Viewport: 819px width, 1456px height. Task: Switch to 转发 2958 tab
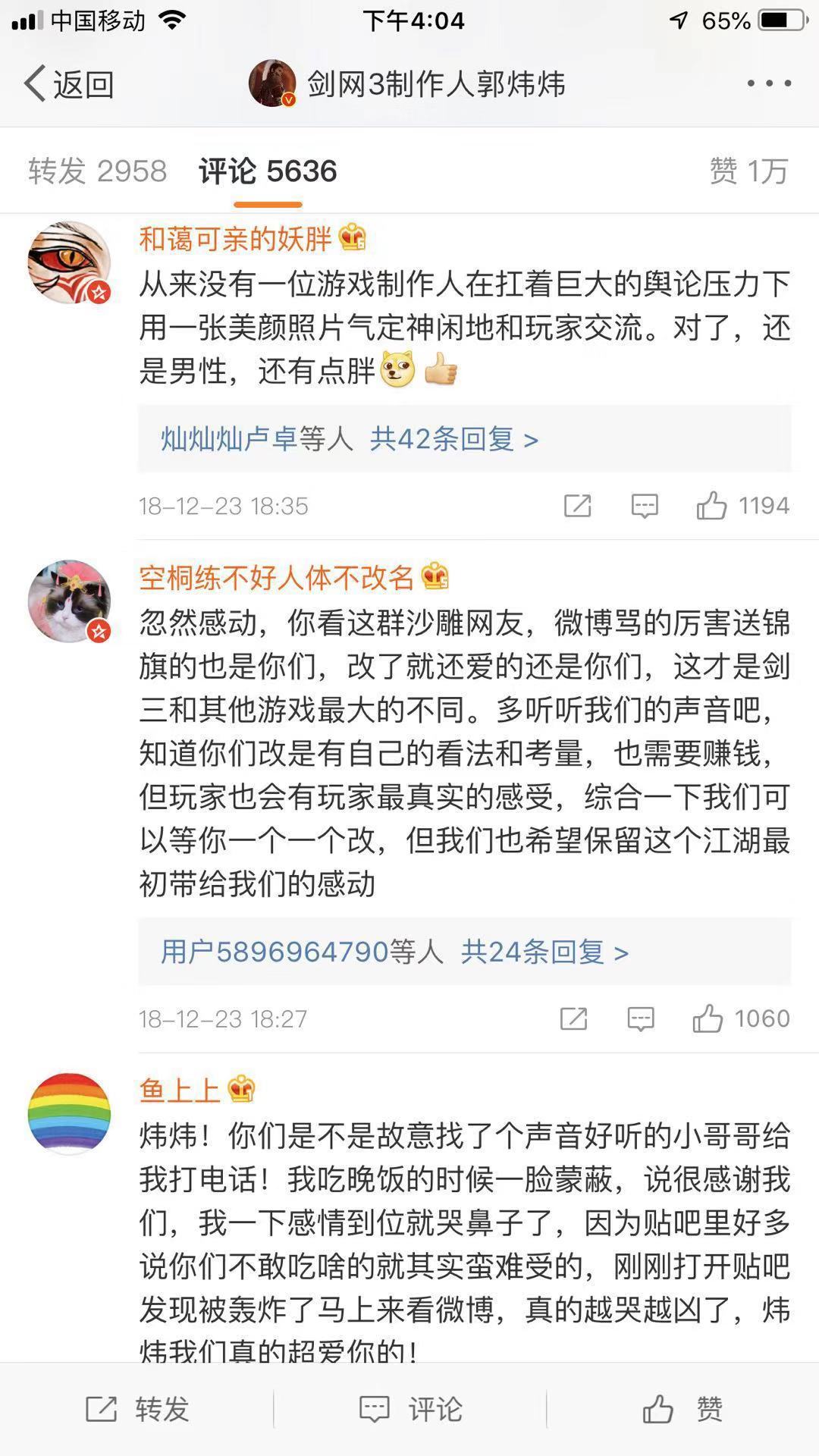click(x=97, y=171)
